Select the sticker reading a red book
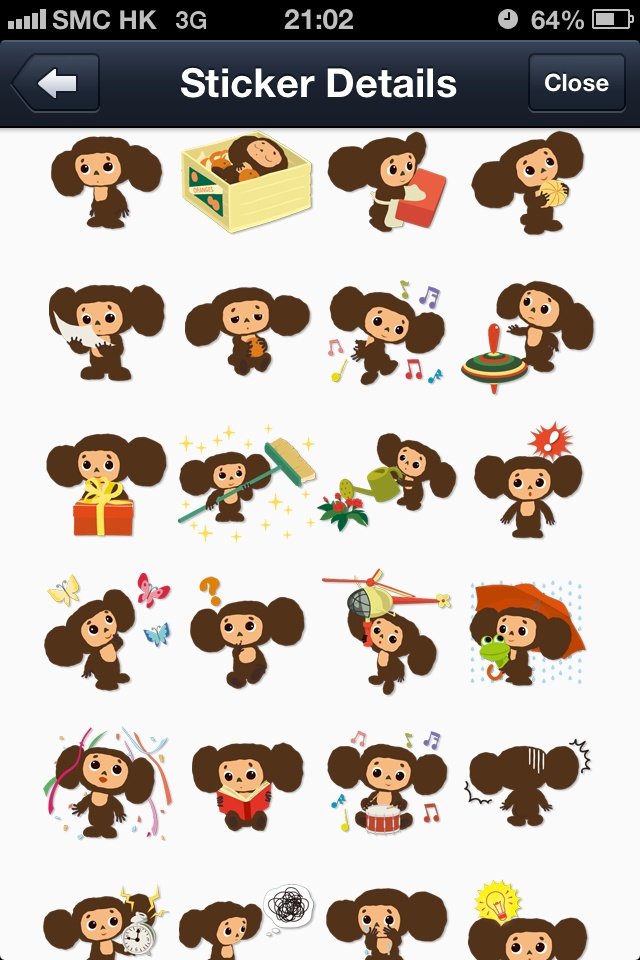The width and height of the screenshot is (640, 960). 244,785
